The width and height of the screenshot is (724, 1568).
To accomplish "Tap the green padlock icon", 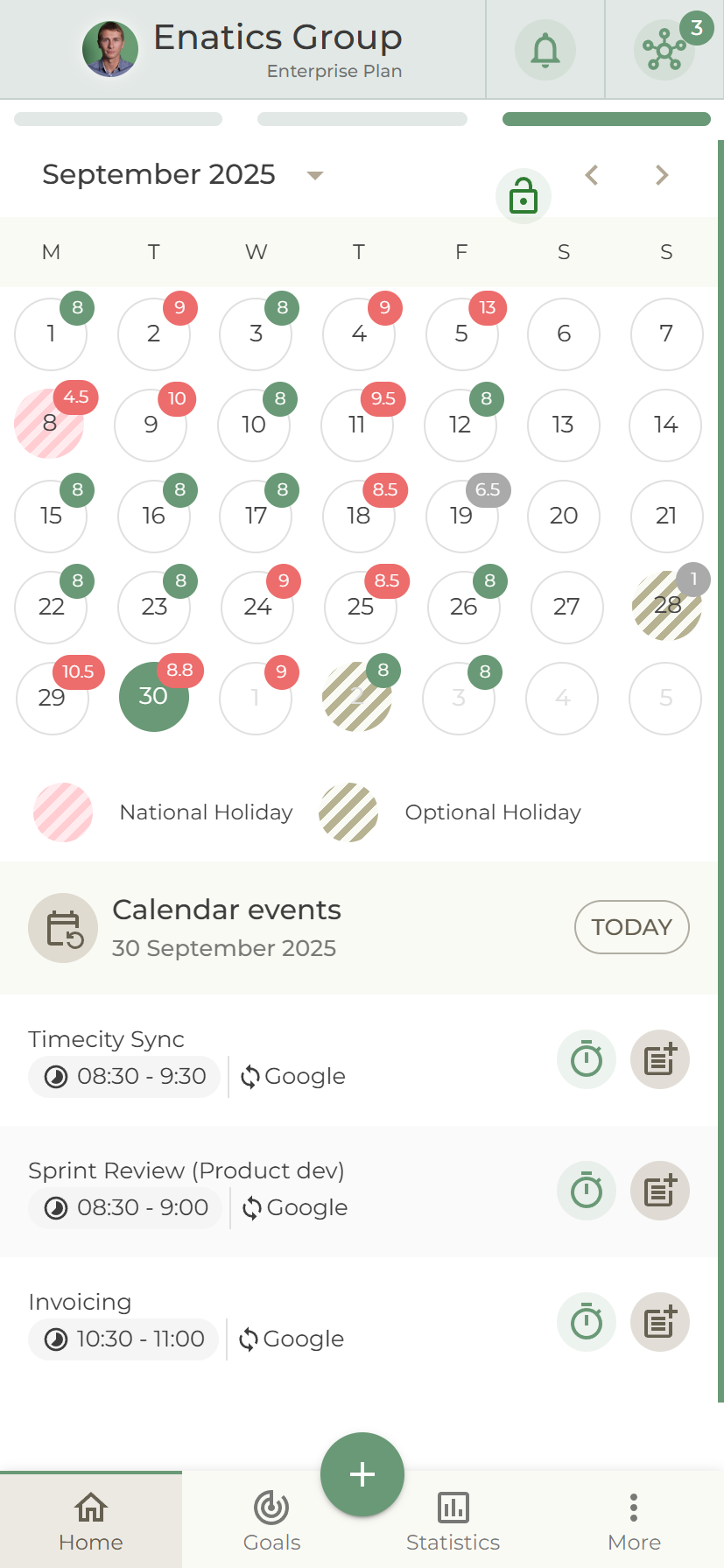I will coord(523,196).
